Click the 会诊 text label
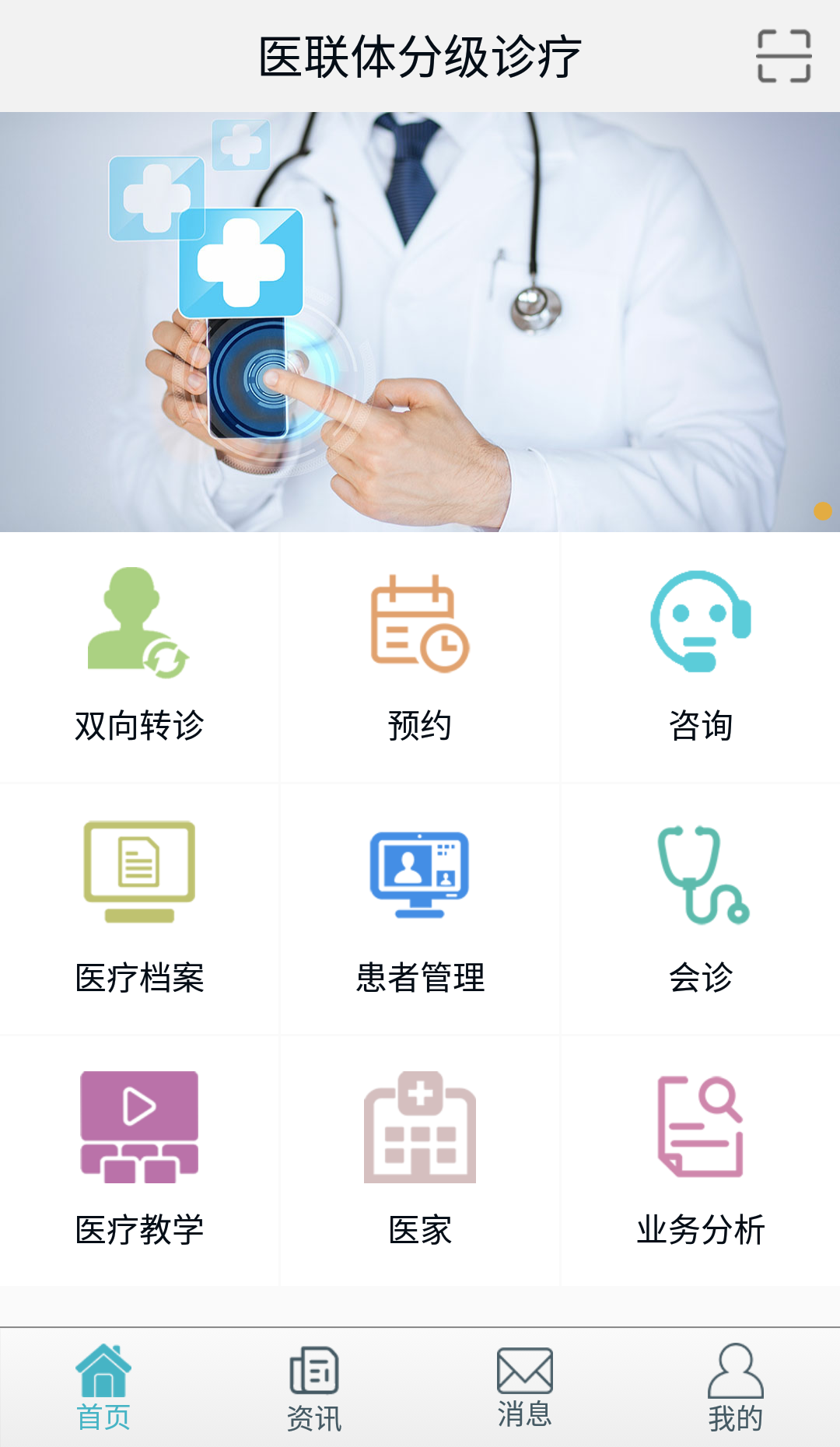This screenshot has width=840, height=1447. pos(700,980)
